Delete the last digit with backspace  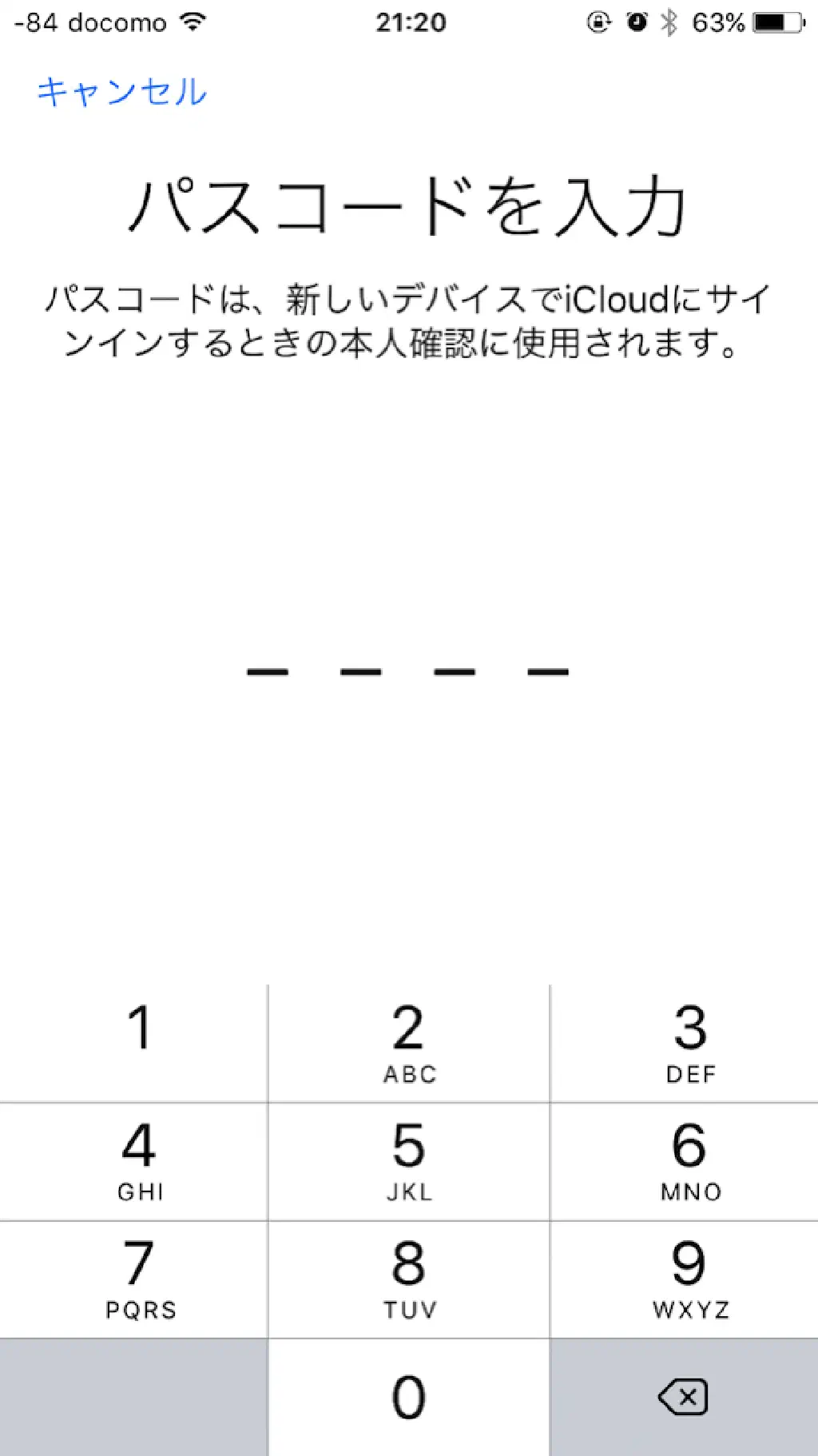point(684,1397)
